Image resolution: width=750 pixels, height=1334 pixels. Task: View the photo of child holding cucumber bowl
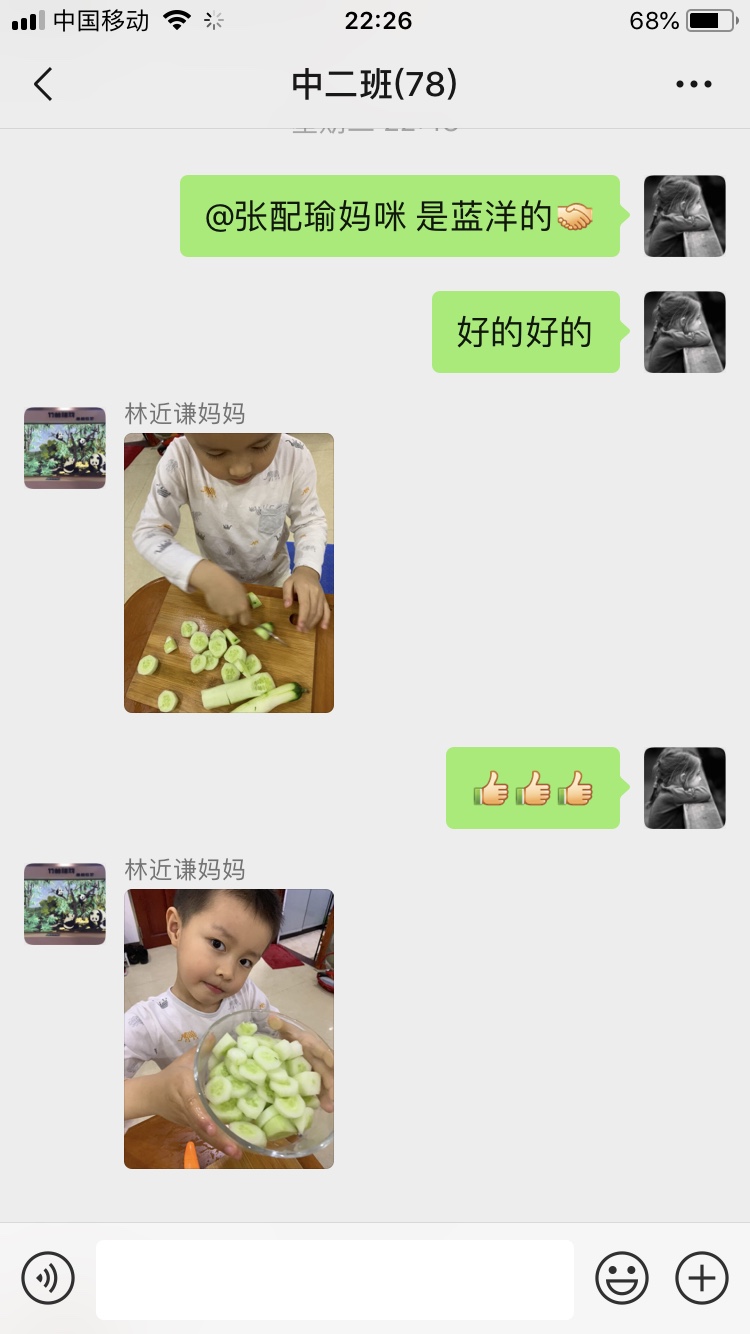[x=229, y=1029]
